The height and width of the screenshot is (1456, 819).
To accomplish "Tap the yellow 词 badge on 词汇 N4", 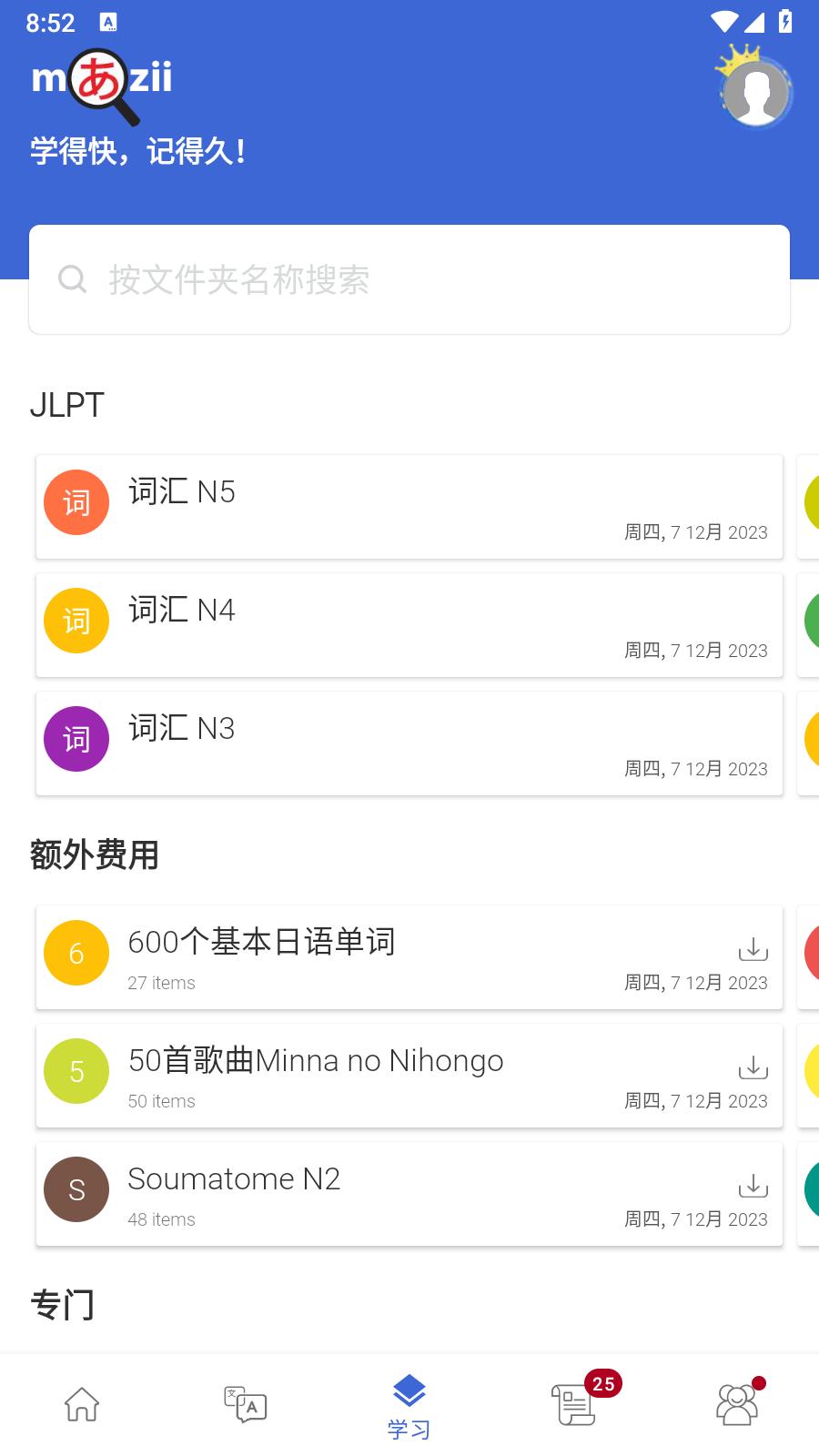I will (x=76, y=621).
